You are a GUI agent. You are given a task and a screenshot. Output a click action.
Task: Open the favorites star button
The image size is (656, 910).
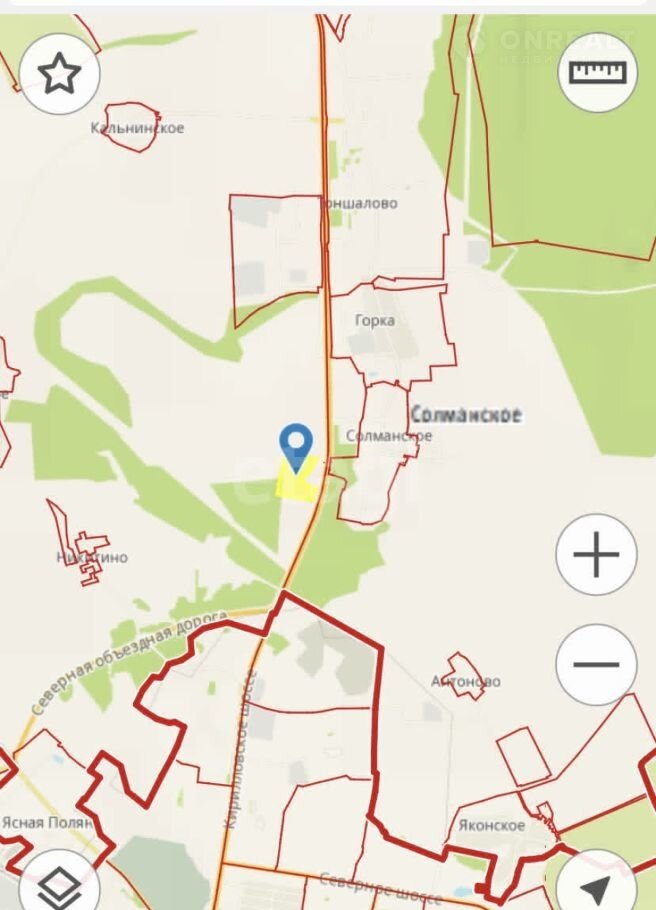click(59, 73)
